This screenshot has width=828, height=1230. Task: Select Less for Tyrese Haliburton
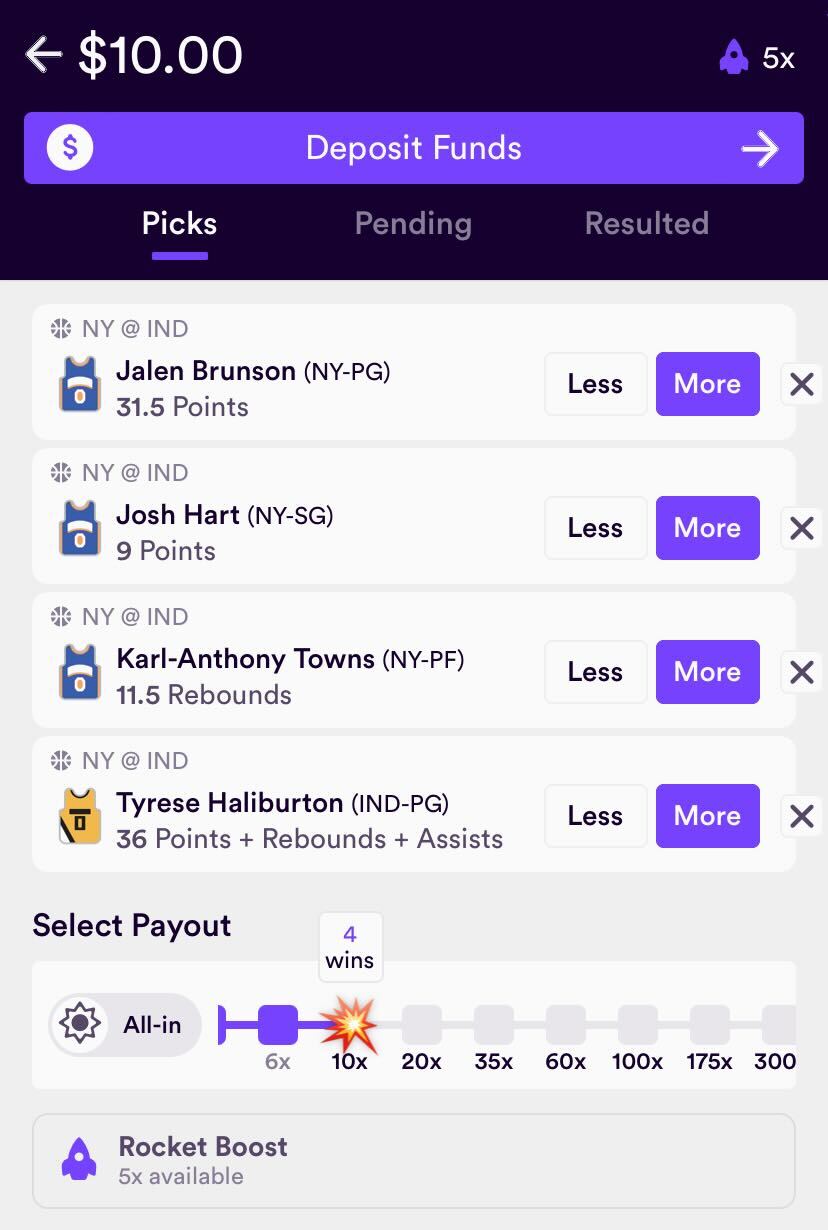(x=595, y=816)
